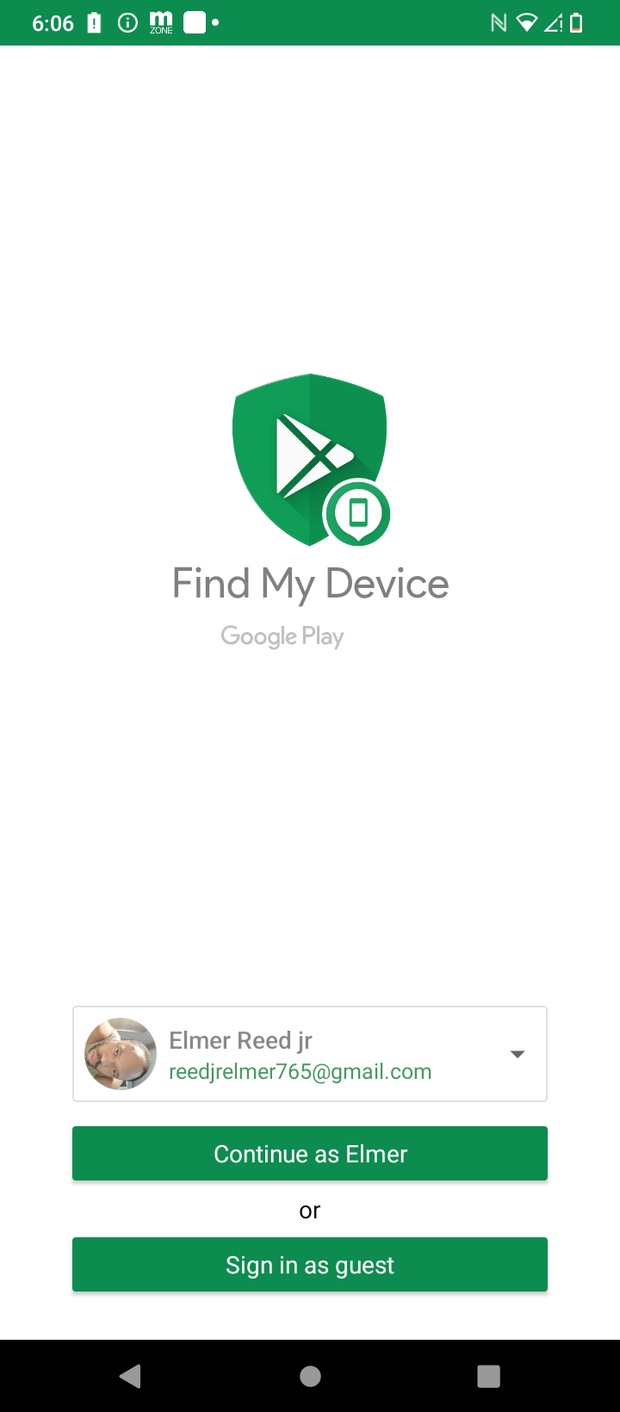Expand the Elmer Reed jr account dropdown

517,1054
